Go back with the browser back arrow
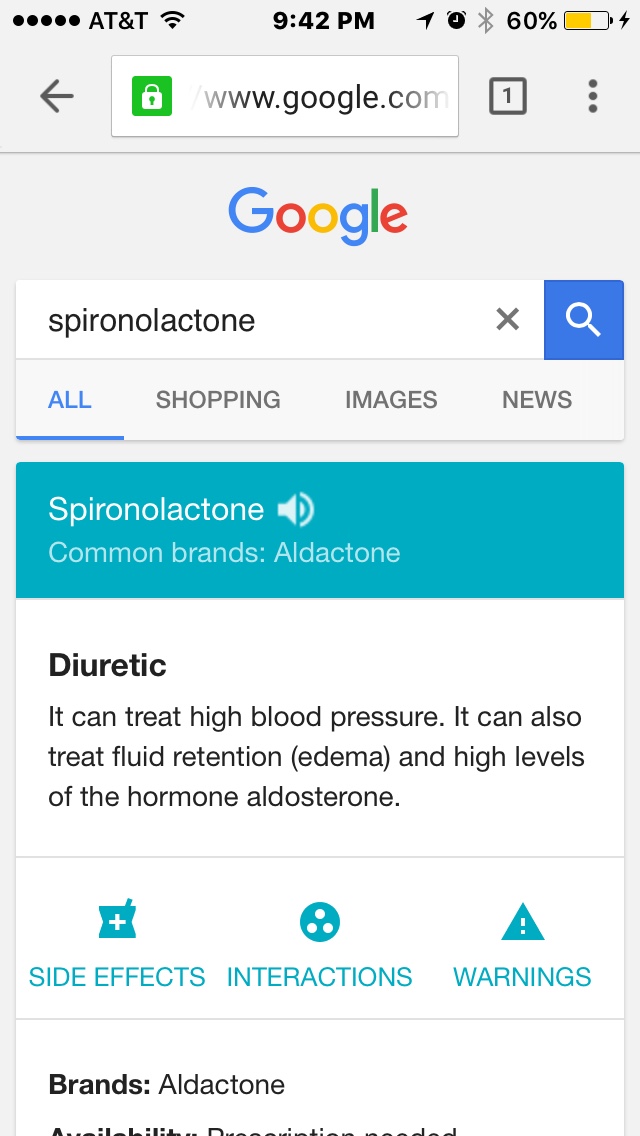This screenshot has width=640, height=1136. click(57, 96)
